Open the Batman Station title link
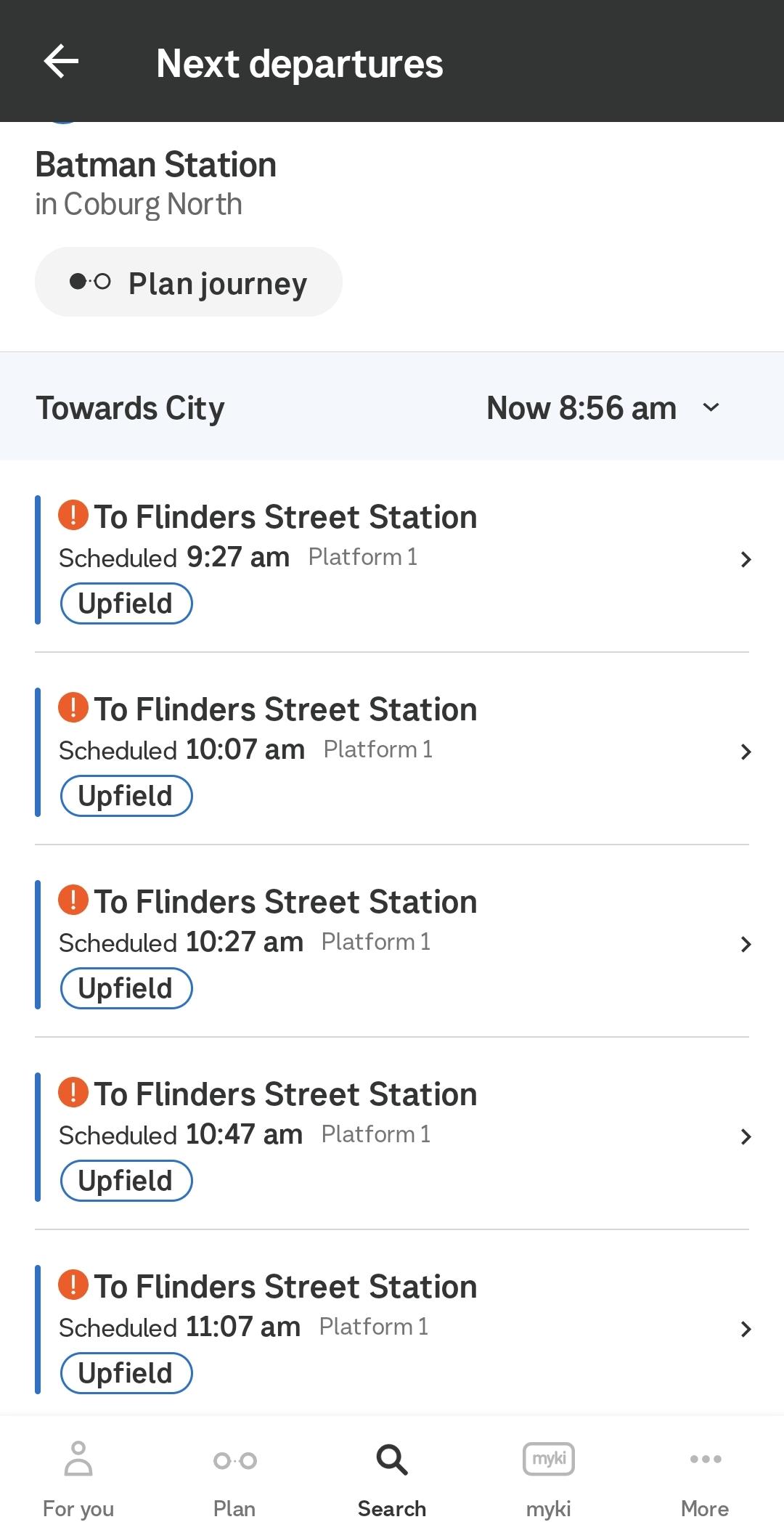784x1538 pixels. [156, 164]
